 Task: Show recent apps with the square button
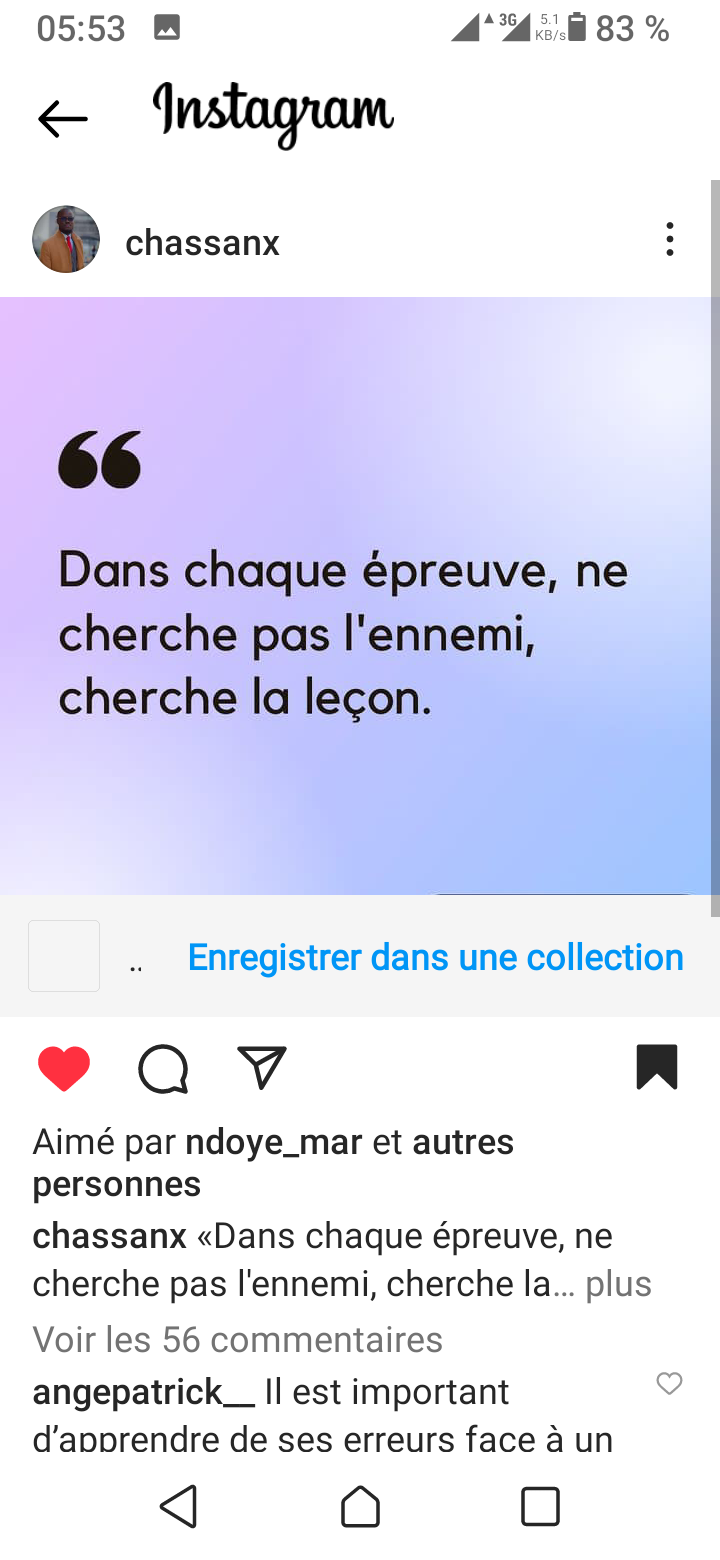pos(540,1506)
